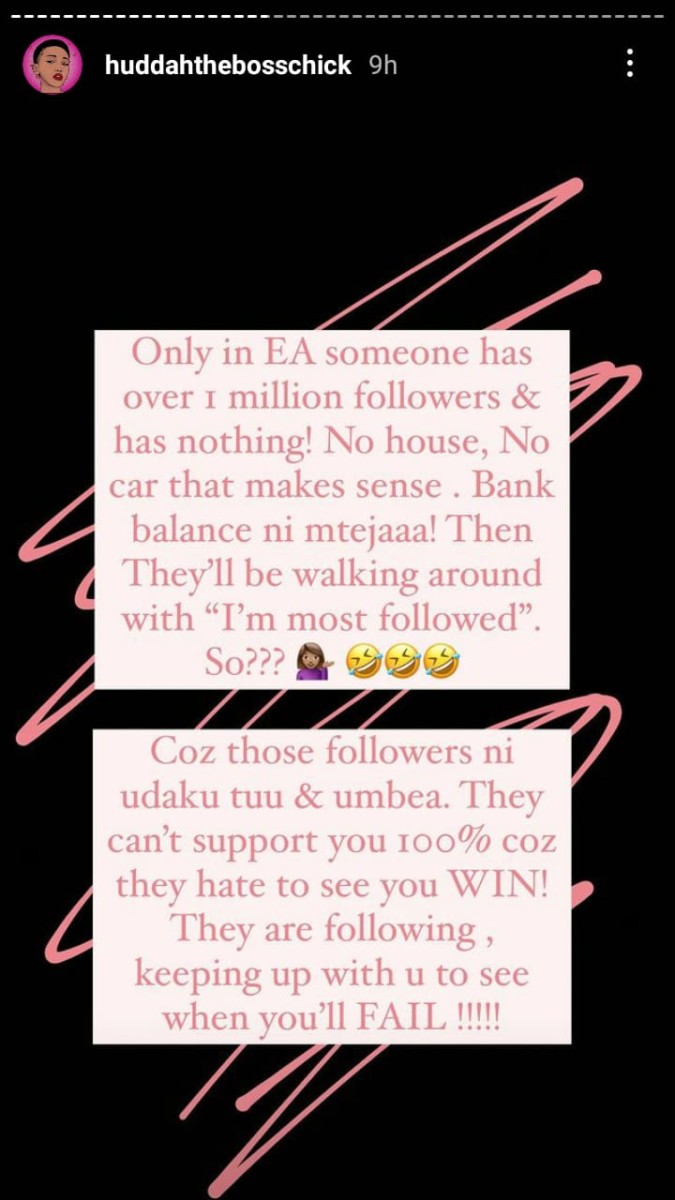Tap the huddahthebosschick username

click(228, 66)
